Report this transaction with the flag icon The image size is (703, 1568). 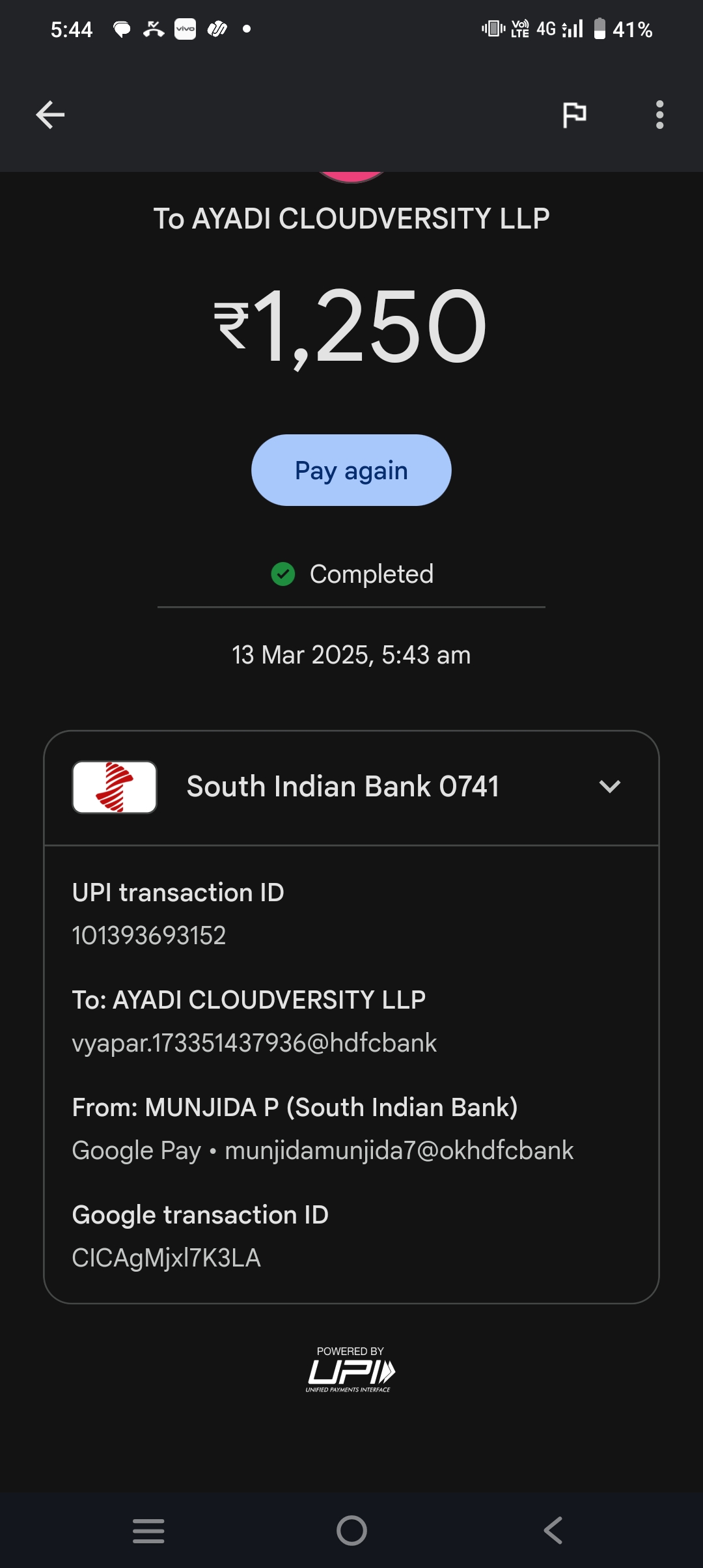click(574, 115)
